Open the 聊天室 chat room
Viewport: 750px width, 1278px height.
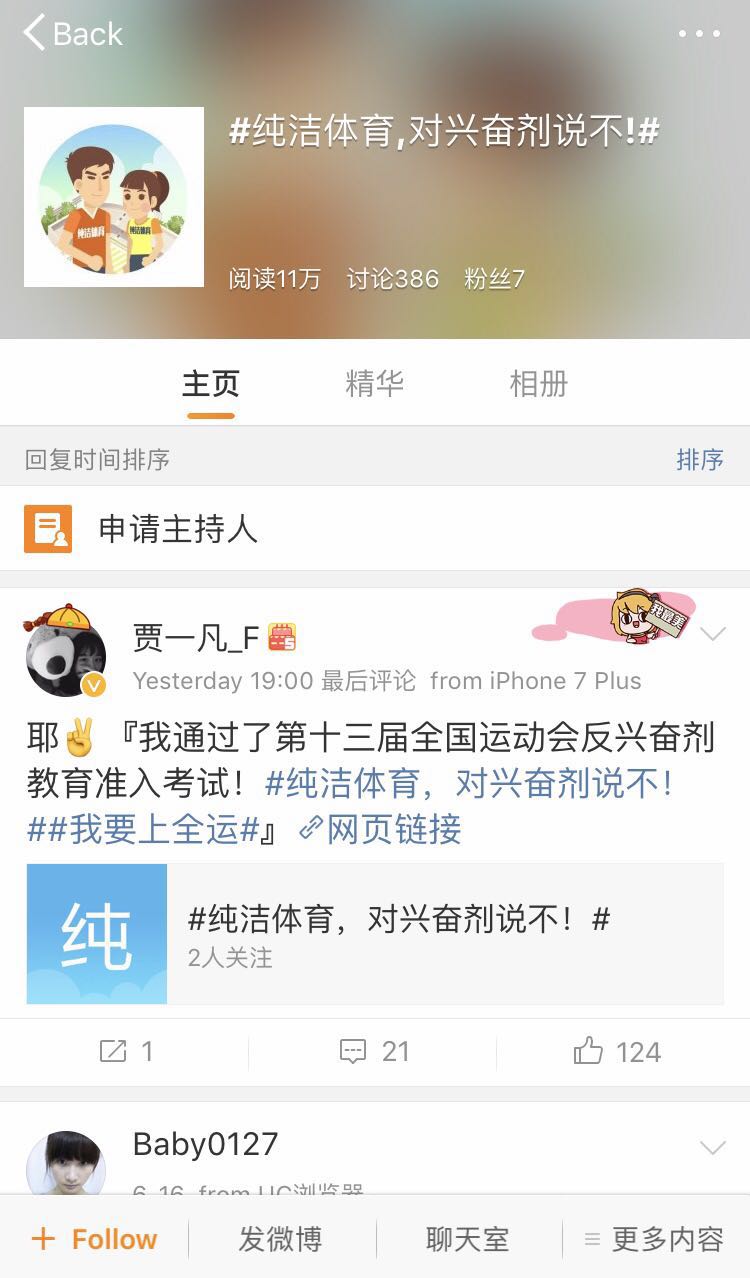pos(467,1239)
